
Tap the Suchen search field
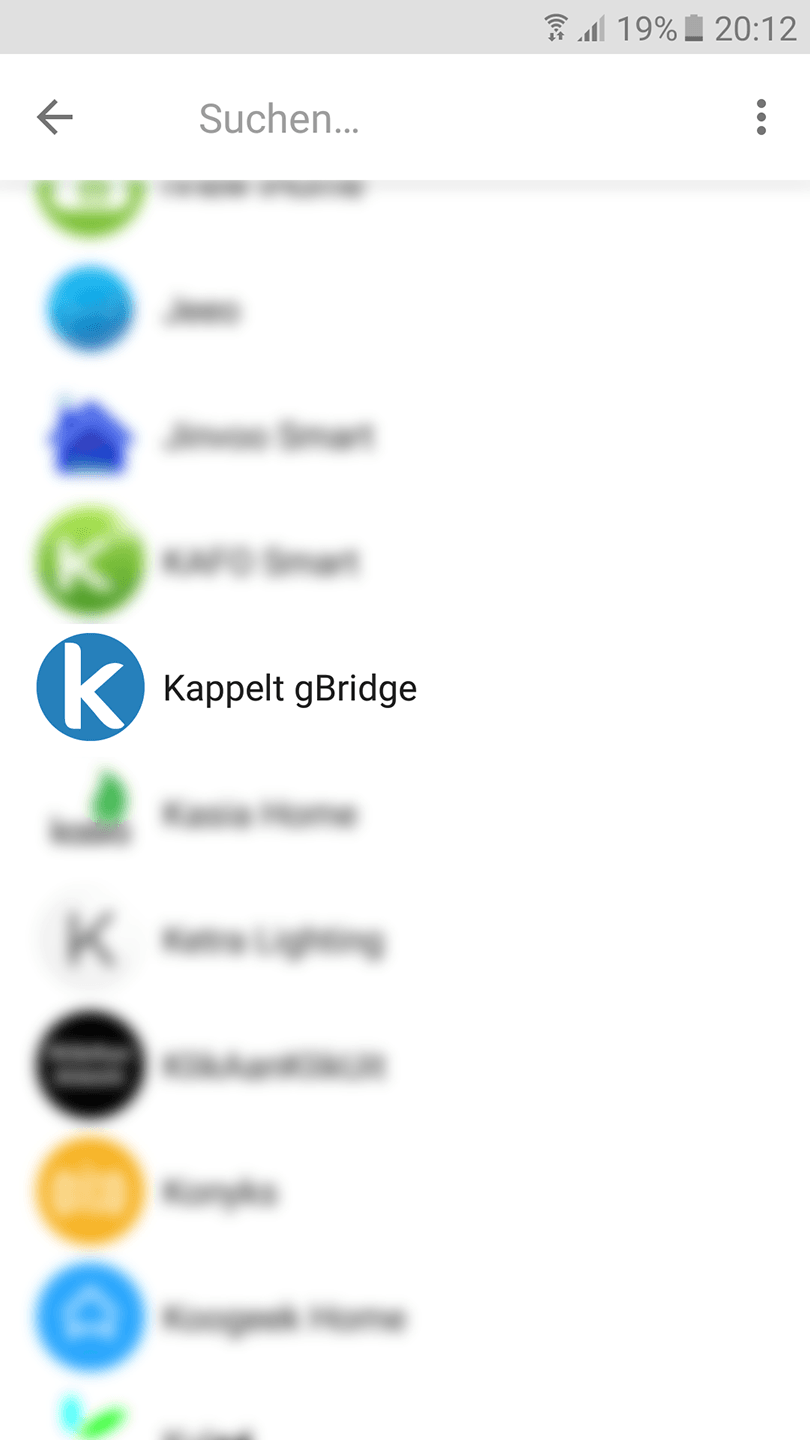[400, 118]
